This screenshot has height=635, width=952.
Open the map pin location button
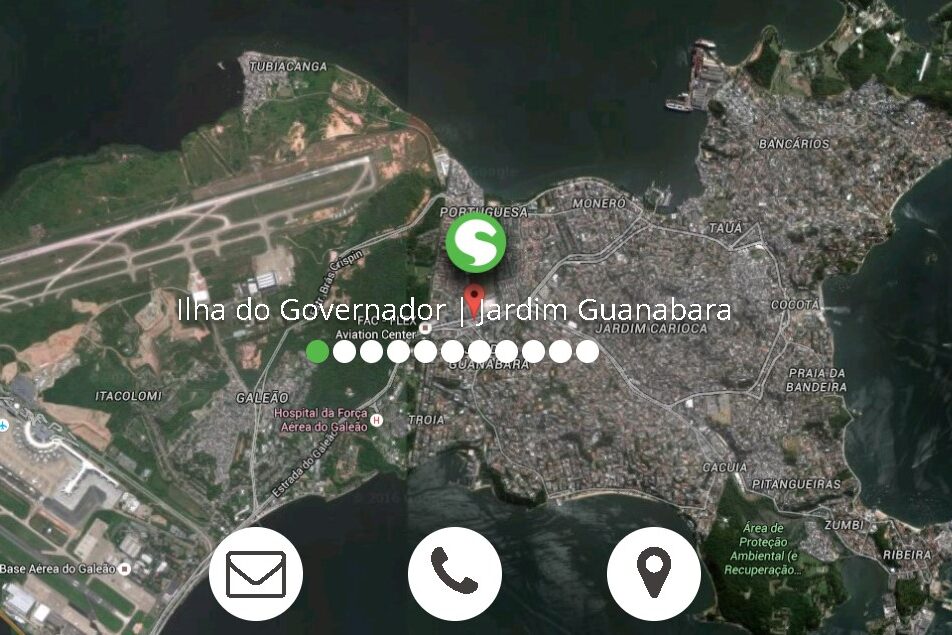pyautogui.click(x=654, y=573)
